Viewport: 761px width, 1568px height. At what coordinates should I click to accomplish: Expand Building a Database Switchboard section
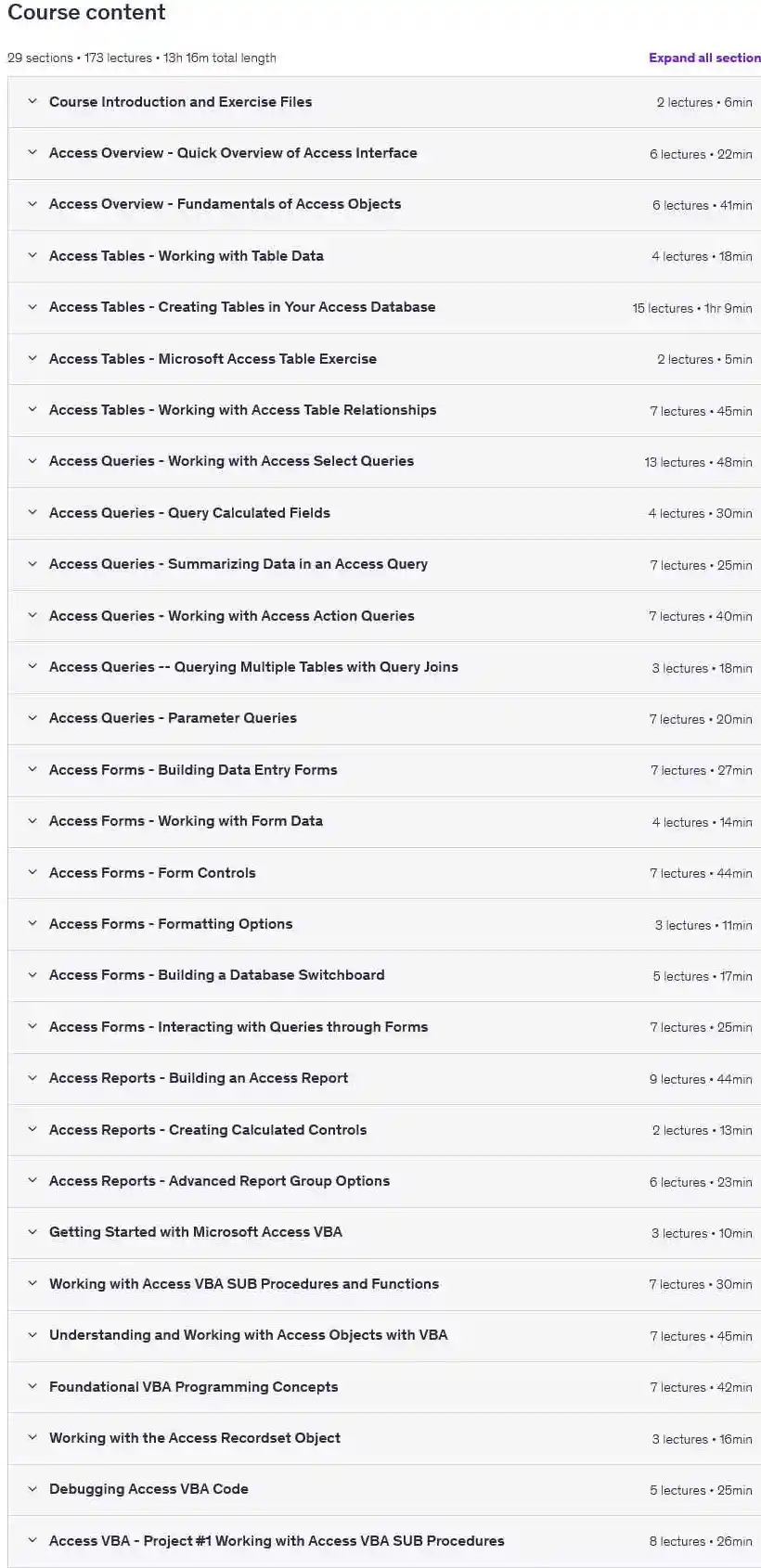click(x=384, y=975)
